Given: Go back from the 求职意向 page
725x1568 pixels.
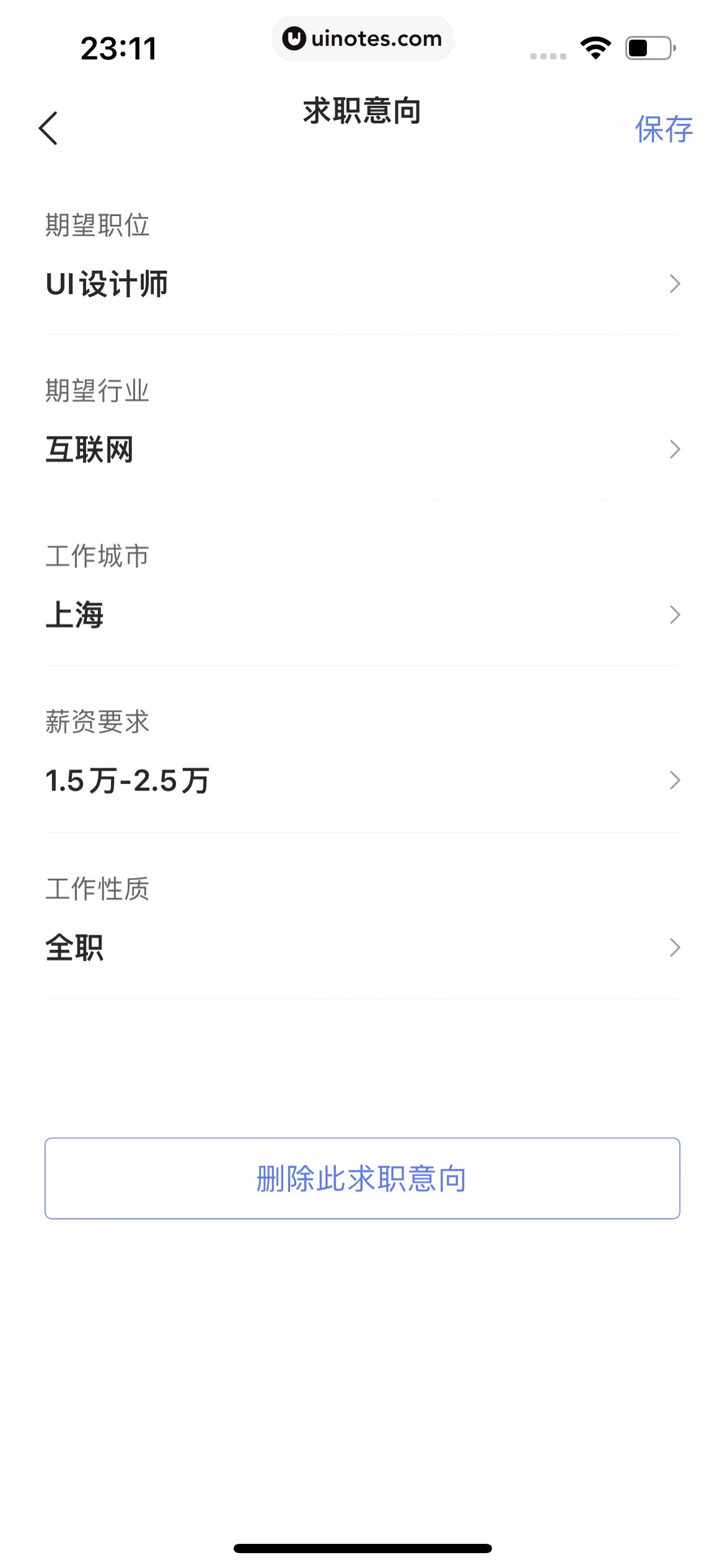Looking at the screenshot, I should [48, 128].
